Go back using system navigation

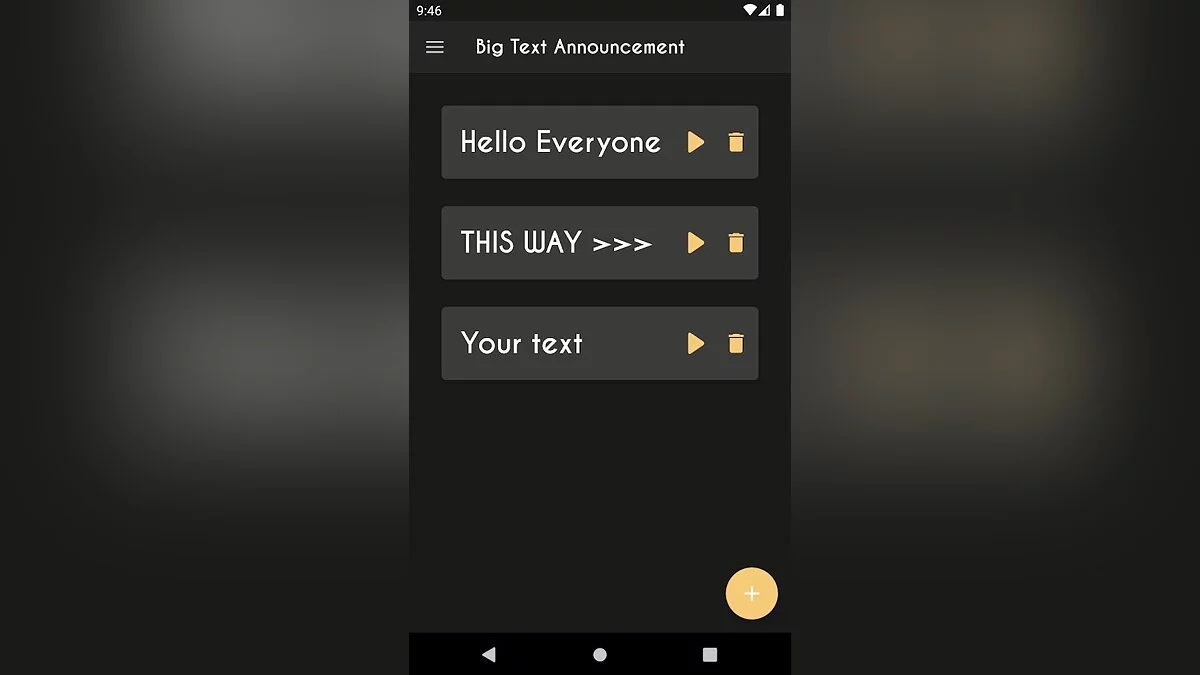(x=489, y=654)
